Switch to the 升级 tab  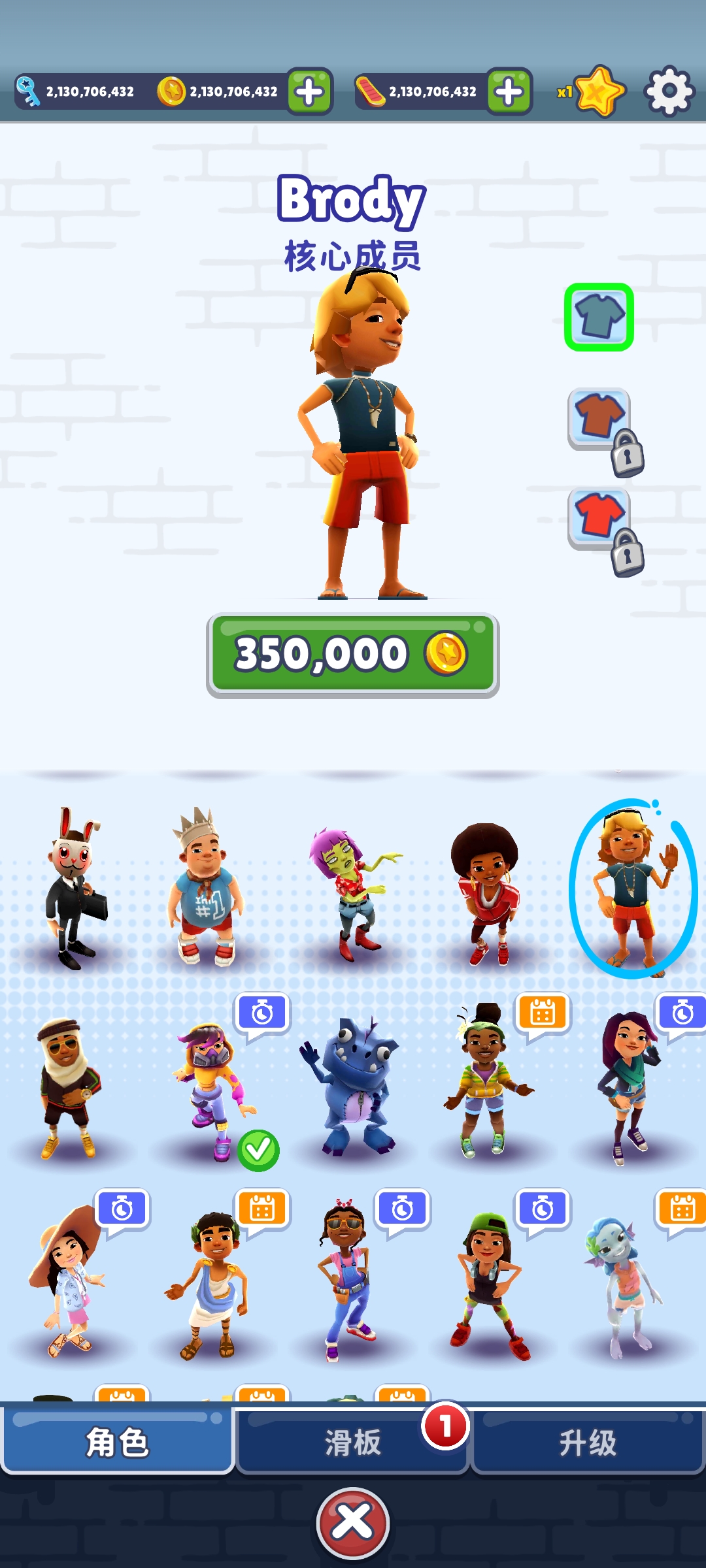pyautogui.click(x=587, y=1442)
